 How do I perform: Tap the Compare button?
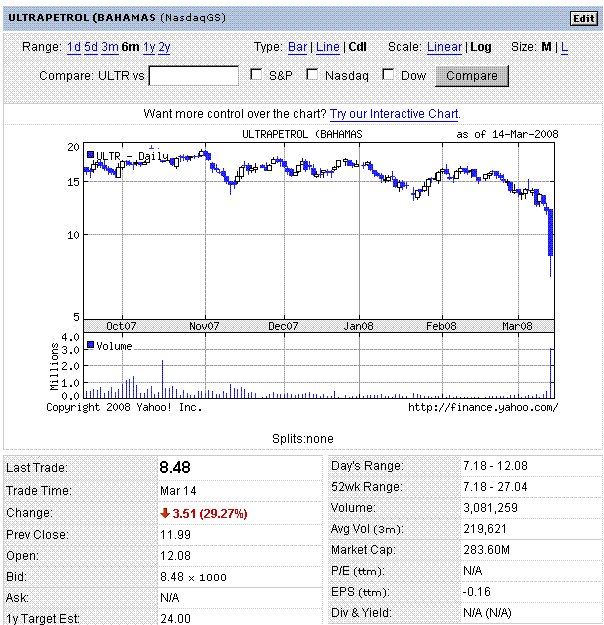[x=471, y=76]
